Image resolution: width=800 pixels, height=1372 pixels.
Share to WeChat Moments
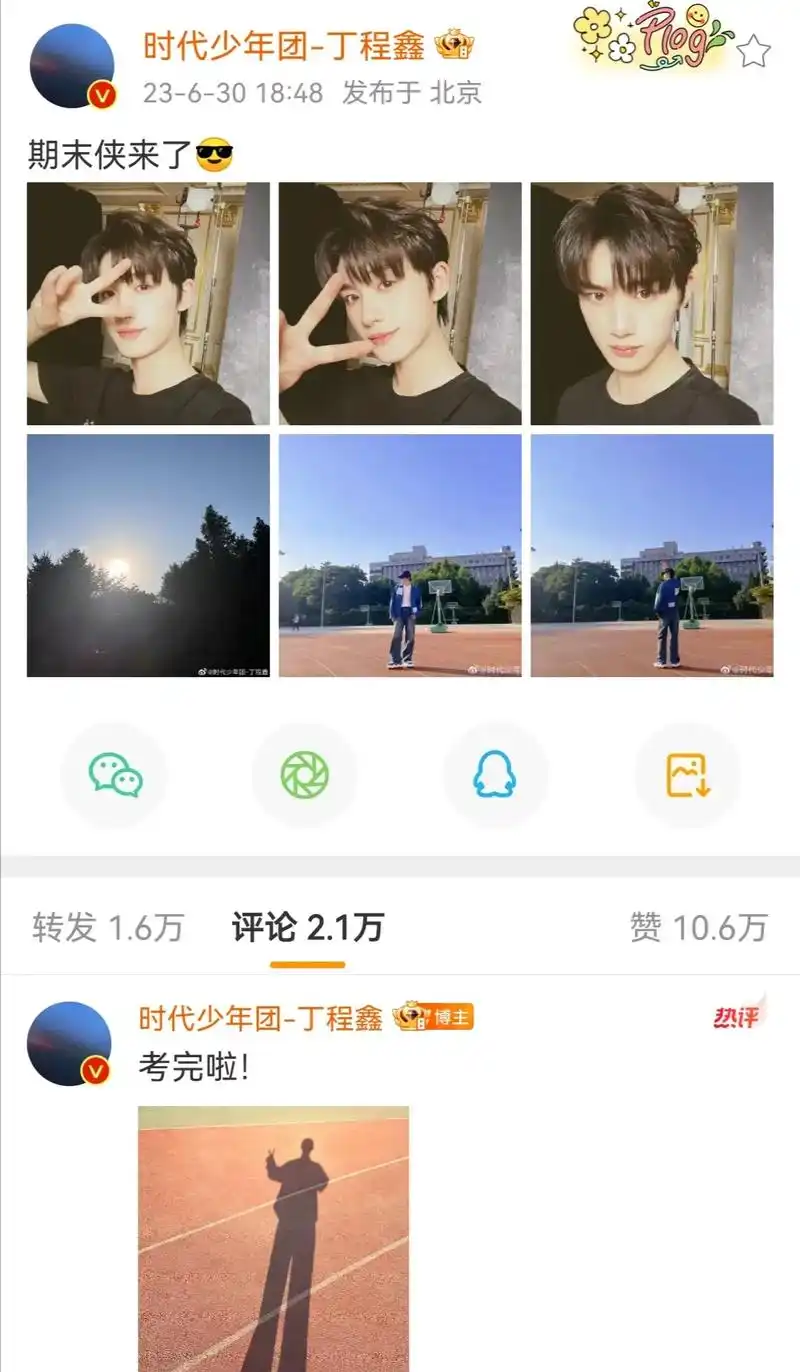[304, 775]
